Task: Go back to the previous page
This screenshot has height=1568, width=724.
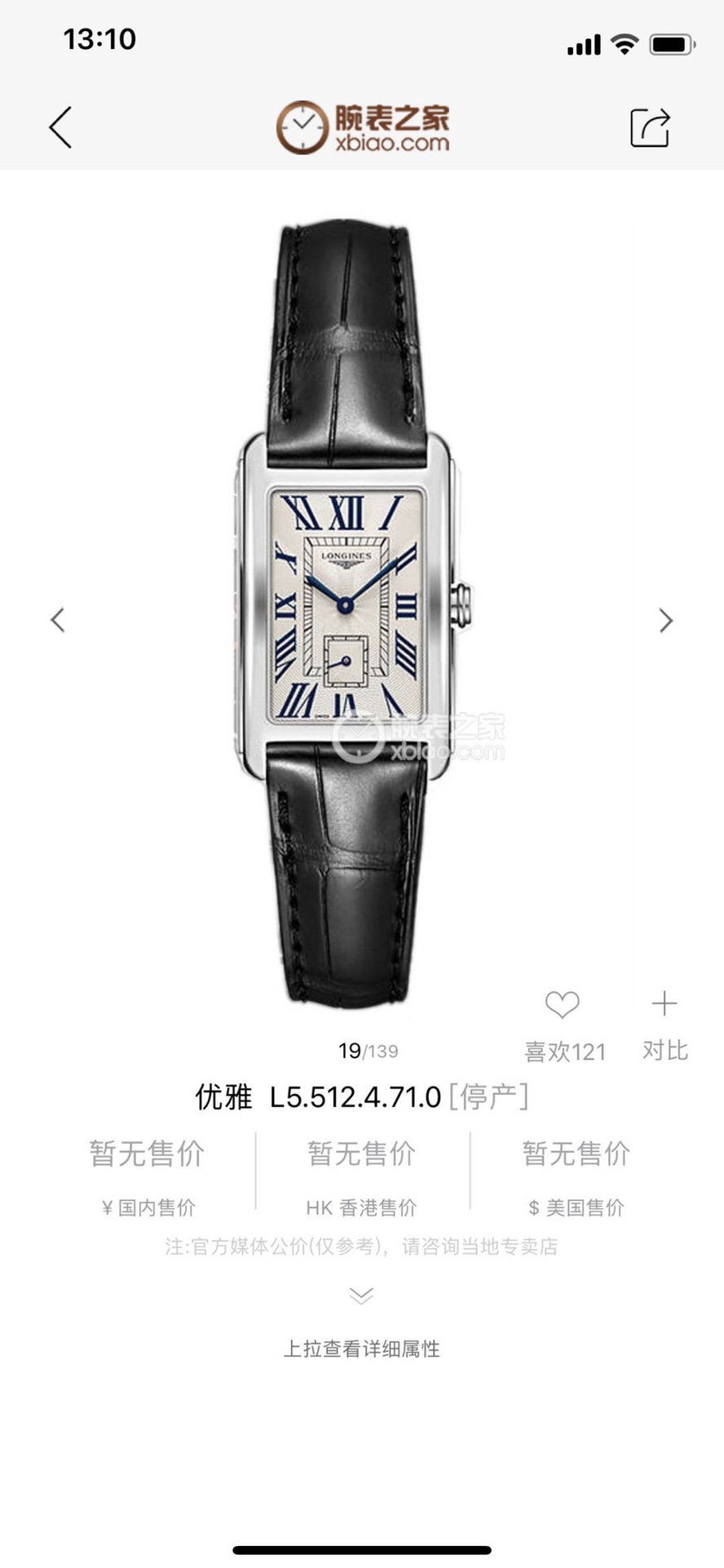Action: pos(60,127)
